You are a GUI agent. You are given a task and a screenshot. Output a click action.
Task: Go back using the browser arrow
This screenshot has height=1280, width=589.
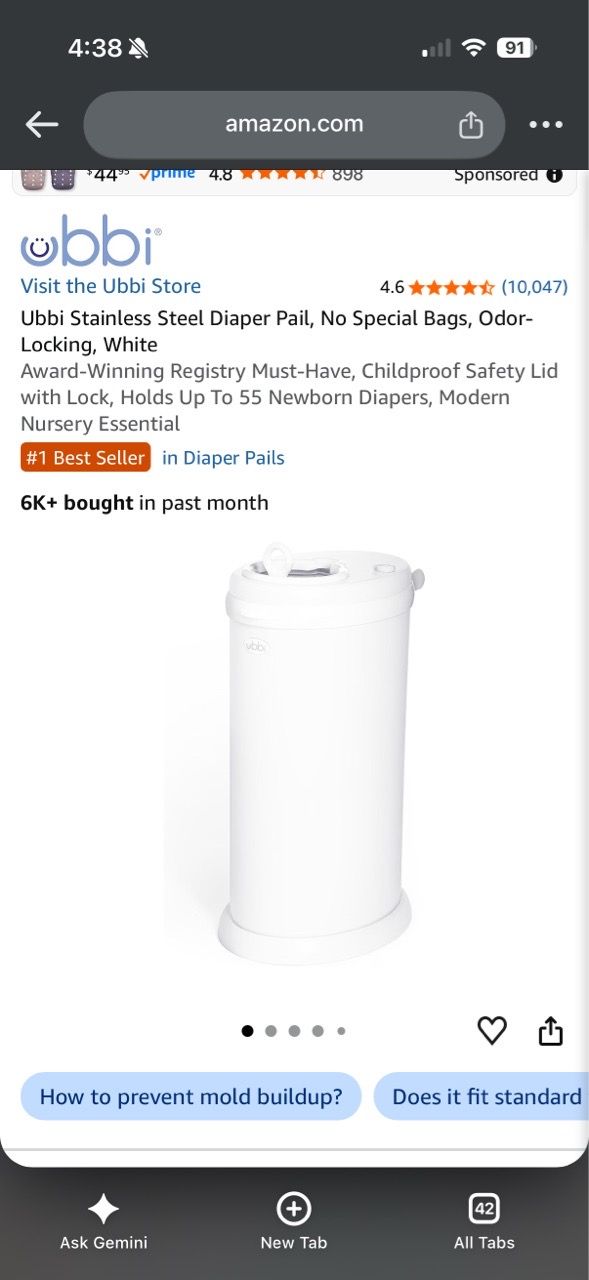pos(42,125)
